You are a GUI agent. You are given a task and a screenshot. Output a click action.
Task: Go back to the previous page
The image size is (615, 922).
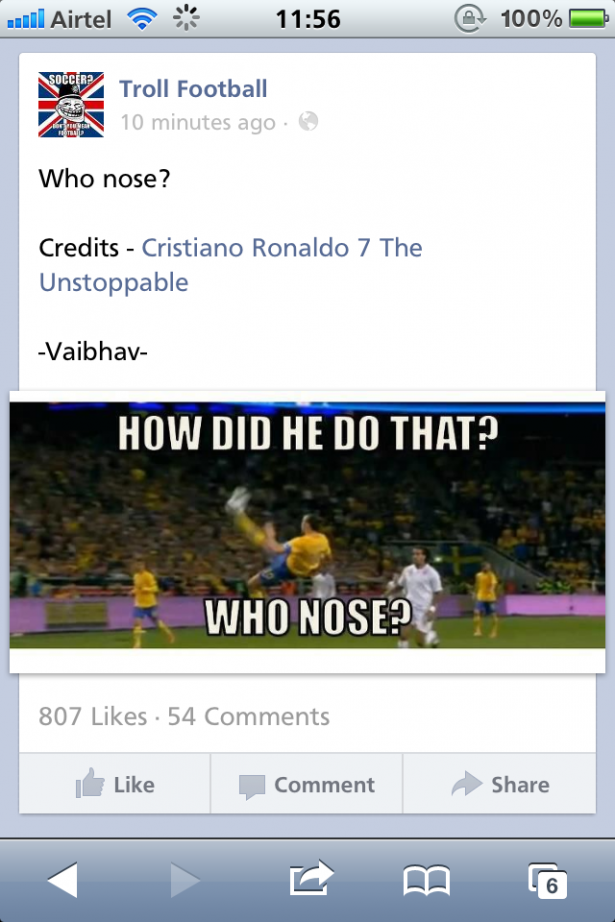62,880
